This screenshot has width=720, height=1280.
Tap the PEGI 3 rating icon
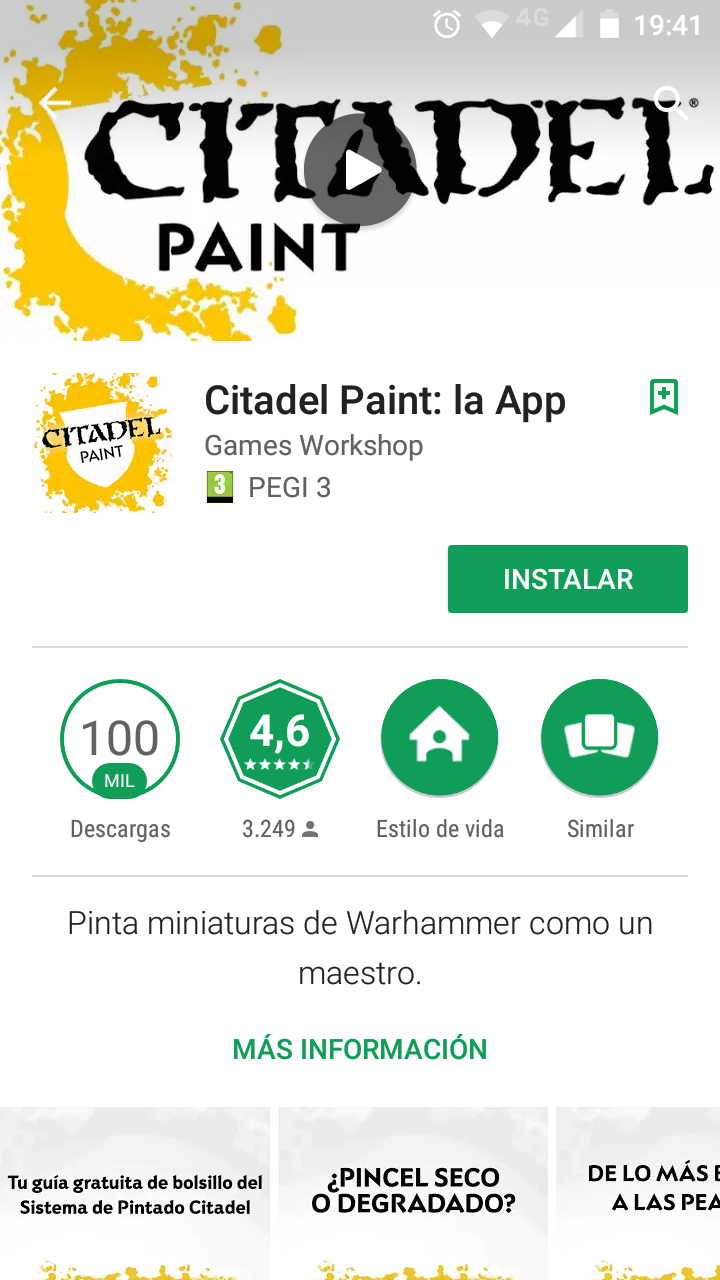pos(219,487)
